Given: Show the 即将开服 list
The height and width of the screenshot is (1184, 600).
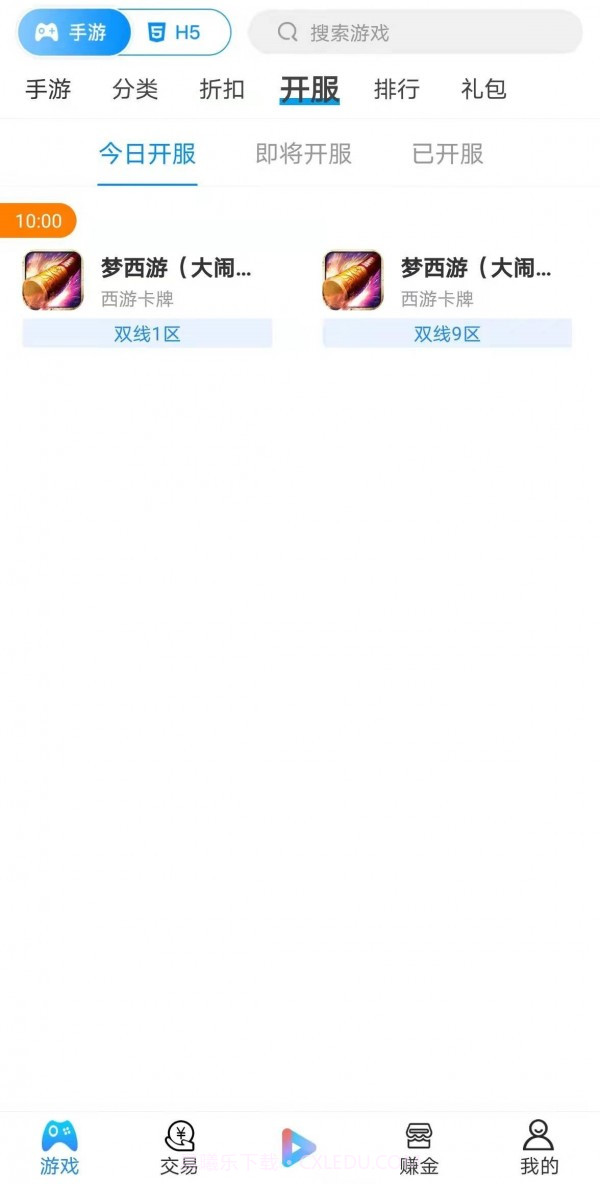Looking at the screenshot, I should click(304, 154).
